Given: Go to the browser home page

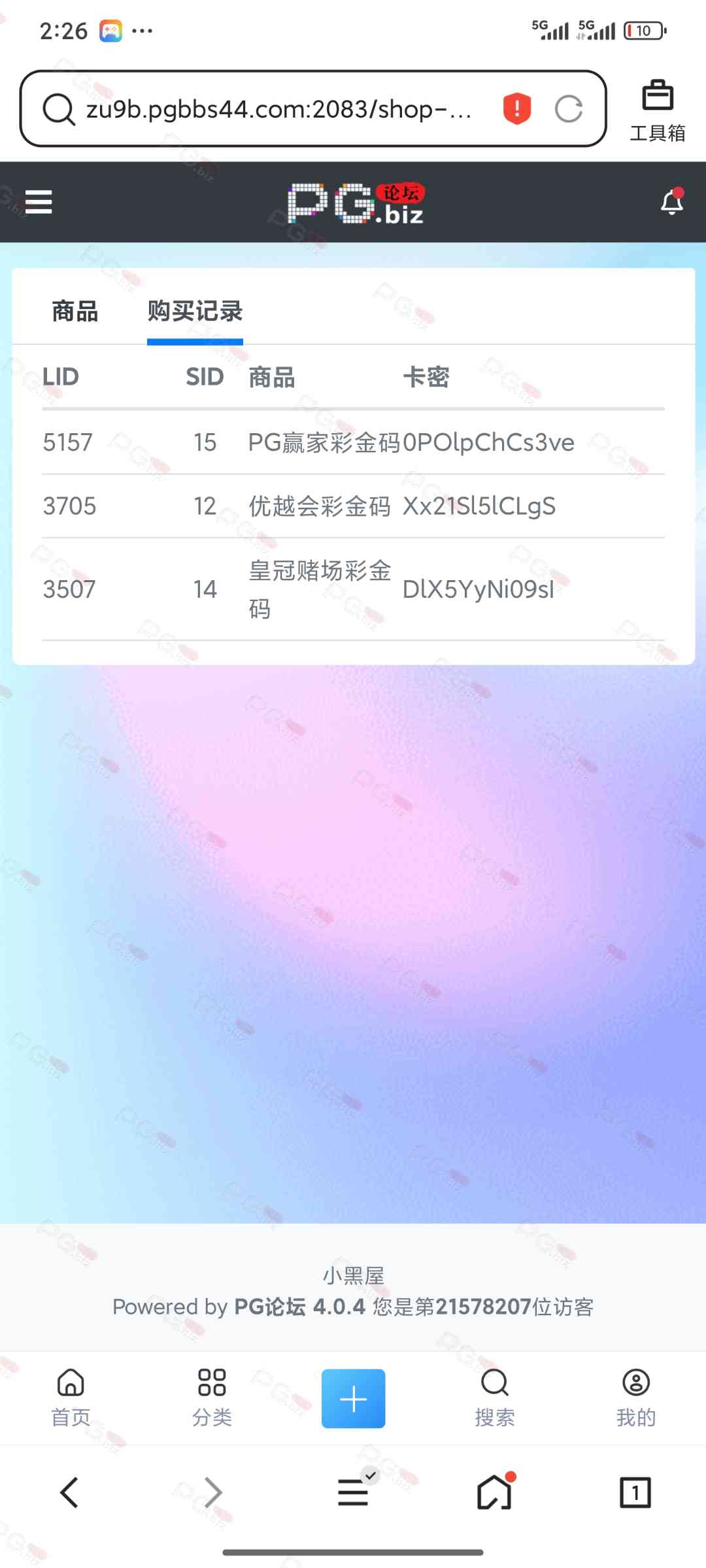Looking at the screenshot, I should pyautogui.click(x=494, y=1493).
